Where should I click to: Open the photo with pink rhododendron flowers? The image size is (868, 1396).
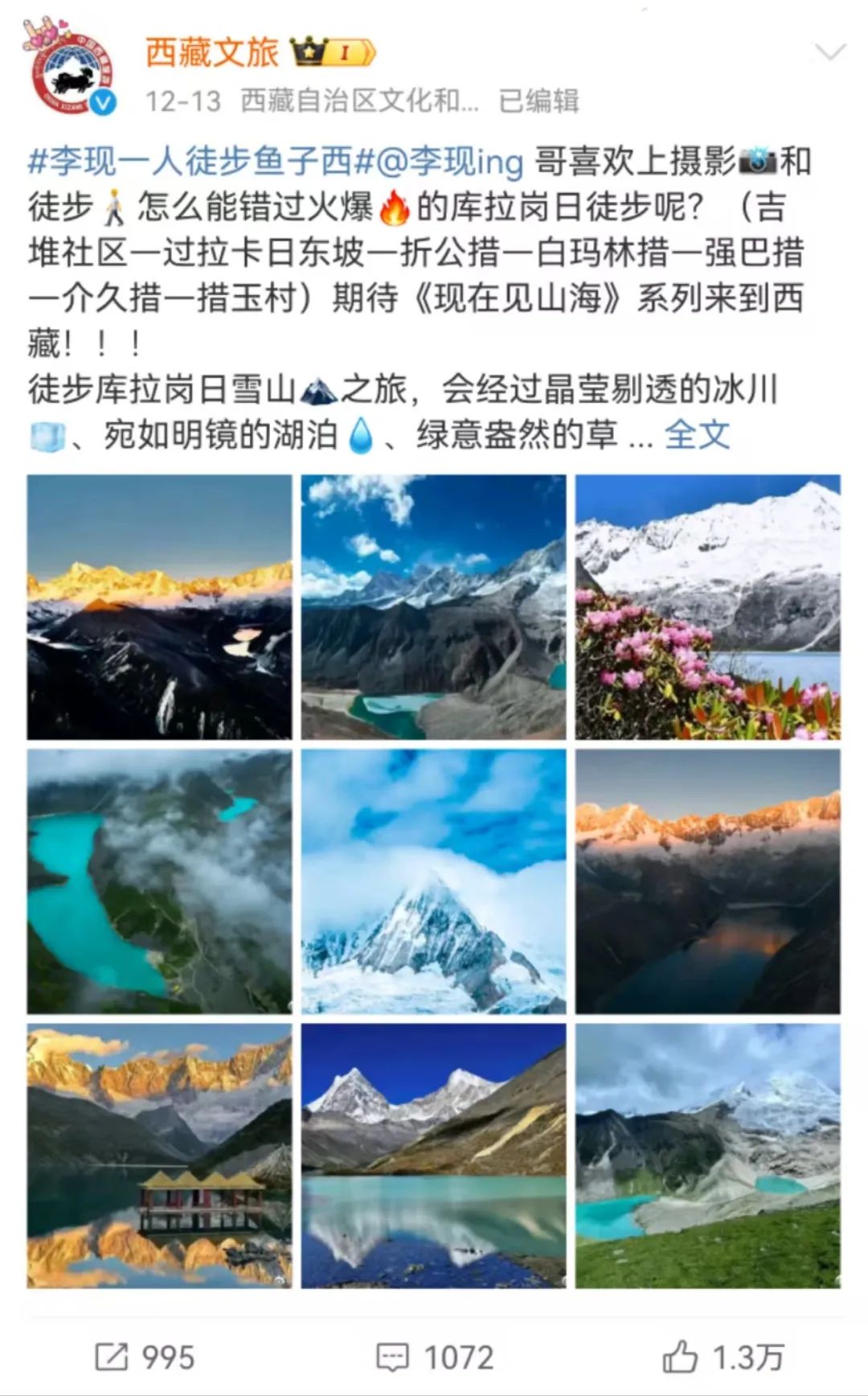pyautogui.click(x=707, y=607)
